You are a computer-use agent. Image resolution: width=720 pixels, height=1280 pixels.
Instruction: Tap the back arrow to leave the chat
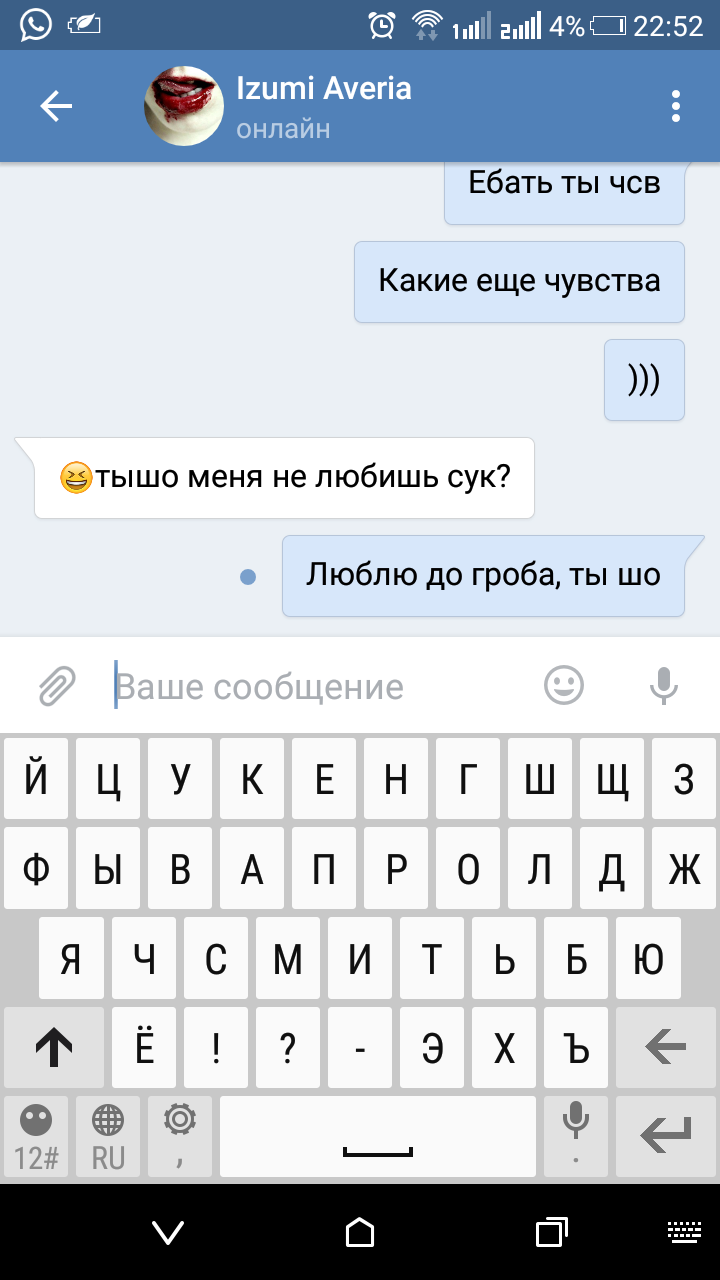coord(55,106)
